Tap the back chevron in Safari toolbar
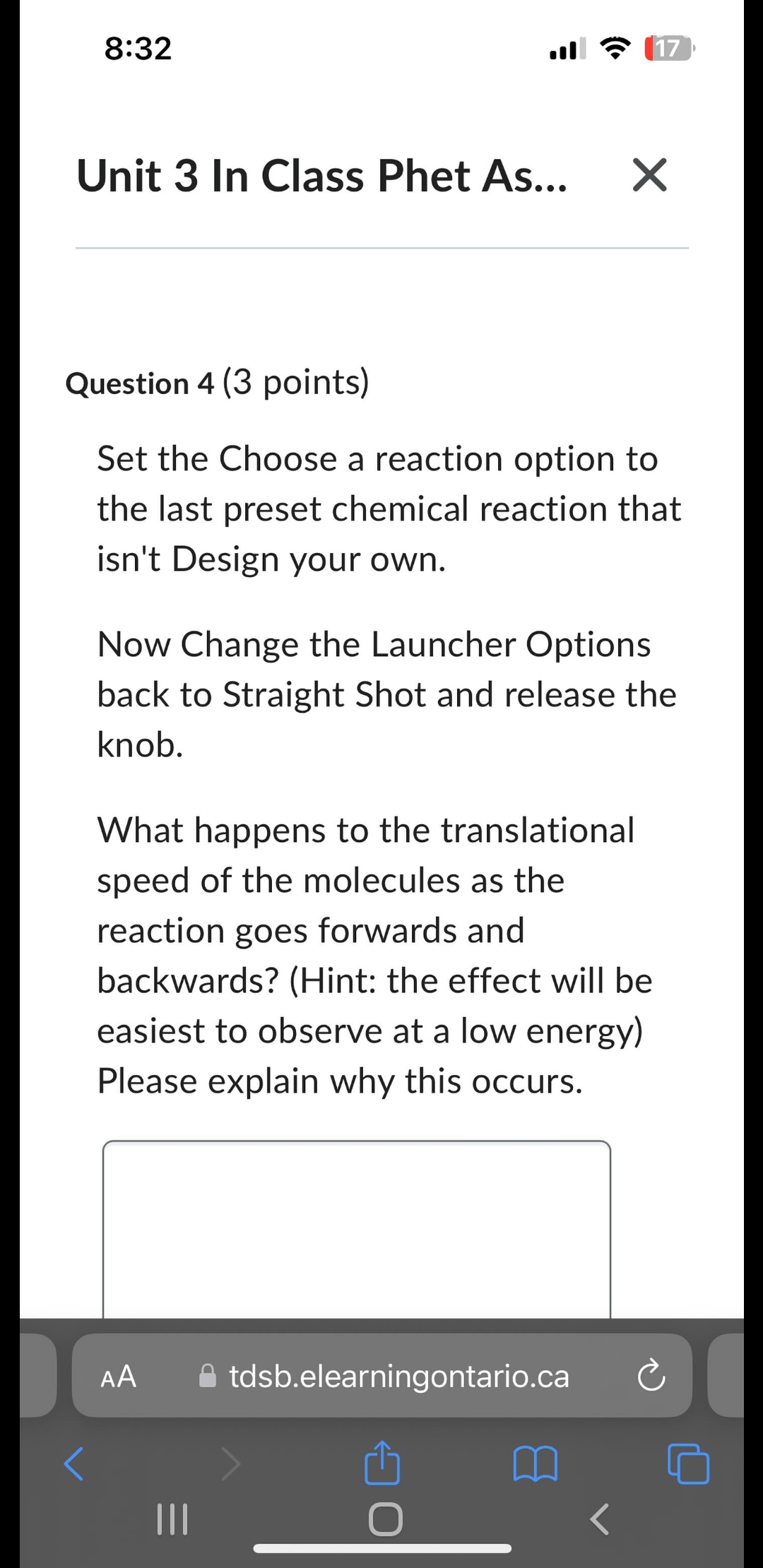The image size is (763, 1568). coord(73,1464)
